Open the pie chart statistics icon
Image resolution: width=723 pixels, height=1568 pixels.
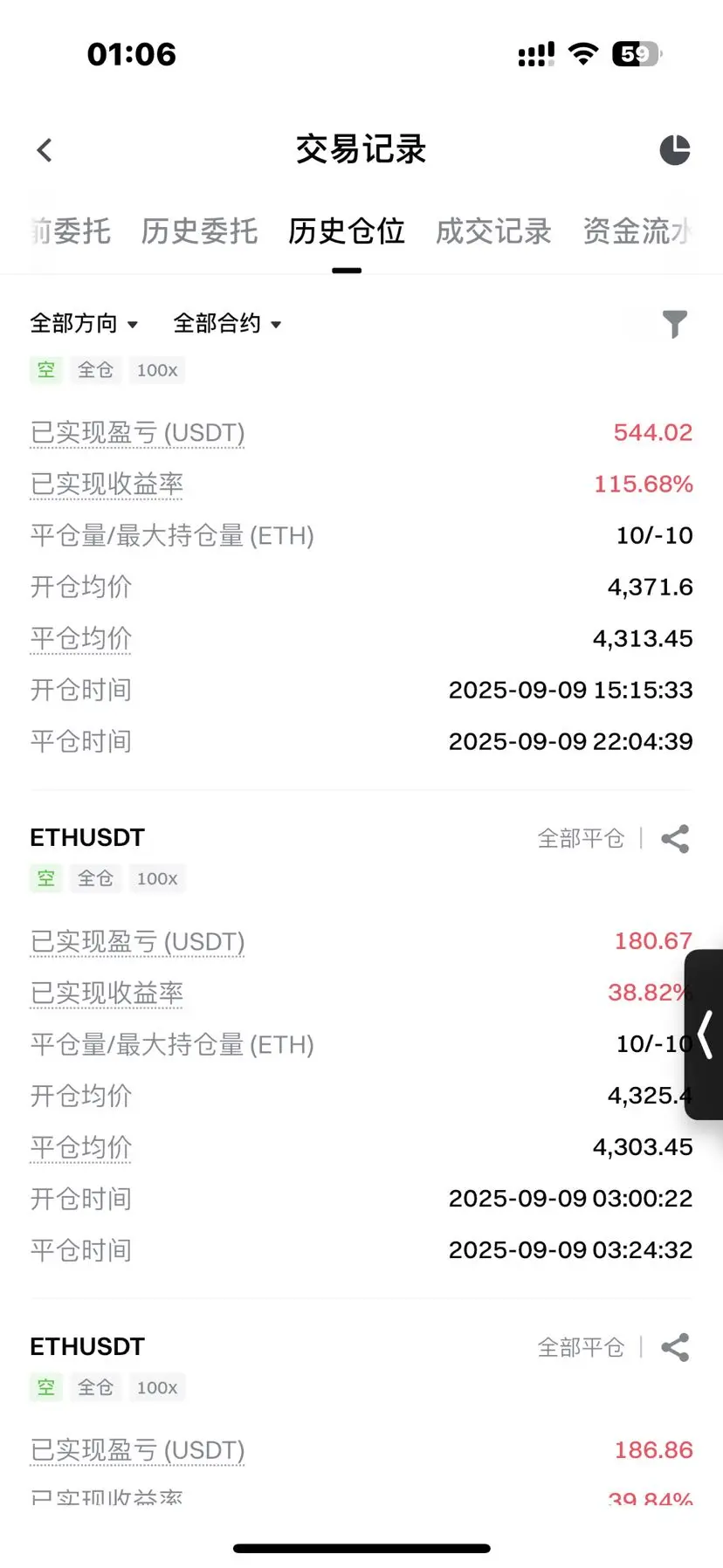point(674,150)
